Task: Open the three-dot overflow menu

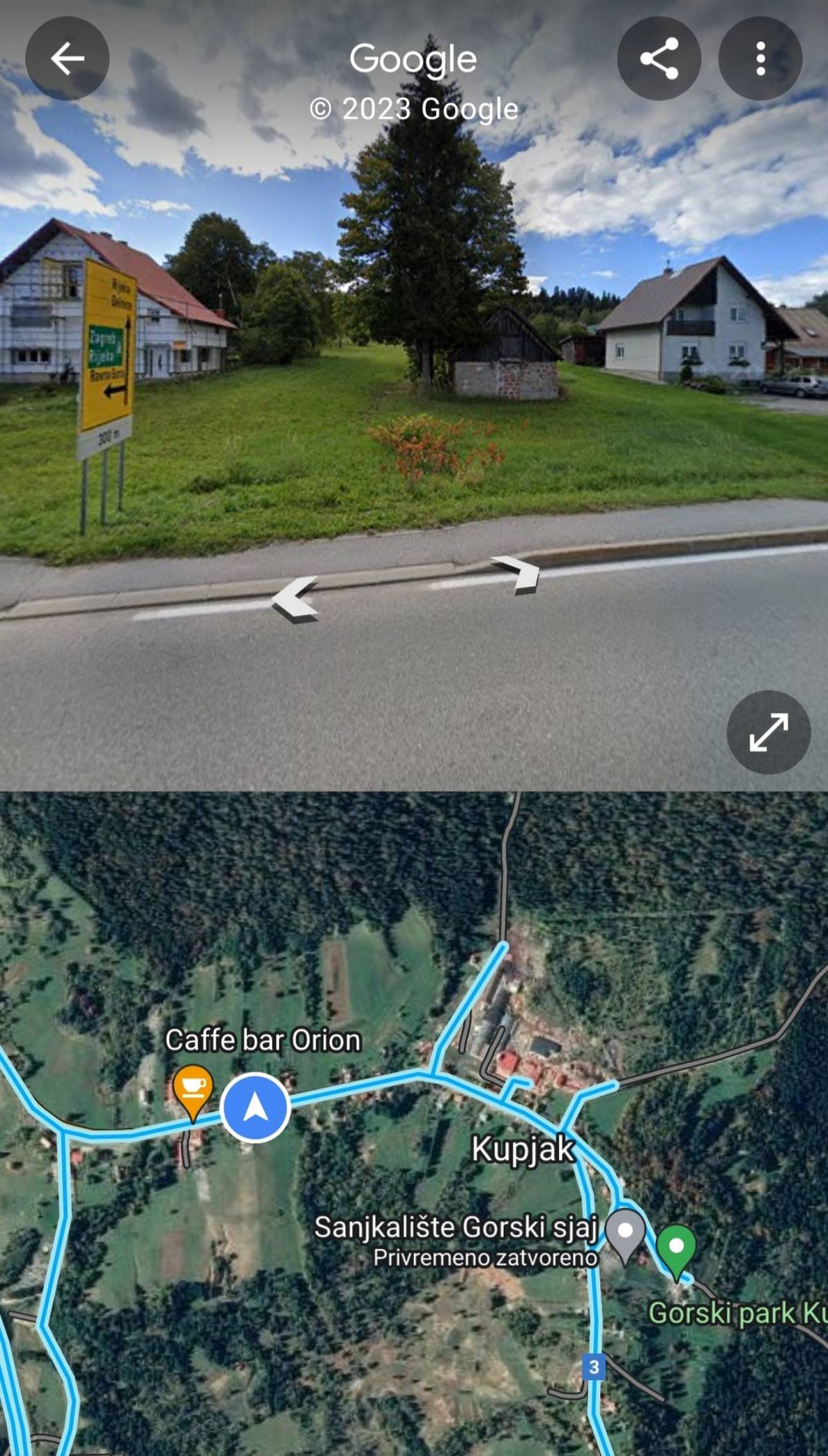Action: [760, 59]
